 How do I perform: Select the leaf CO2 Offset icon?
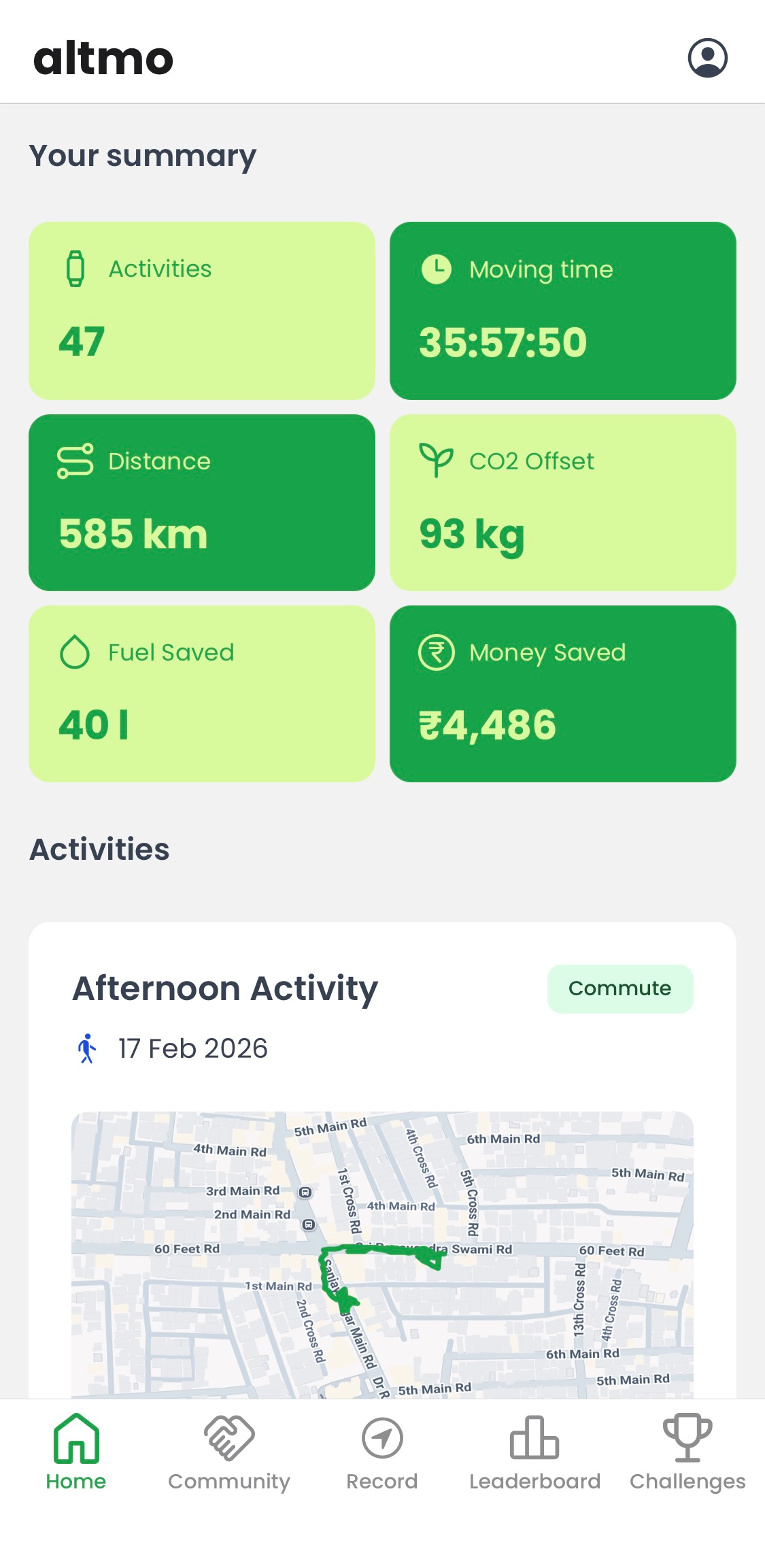(436, 460)
